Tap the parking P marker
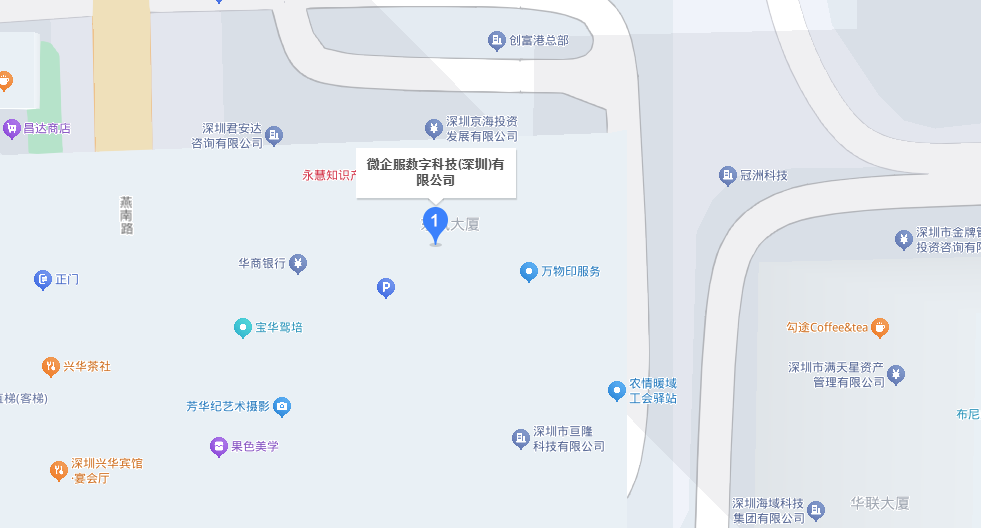Screen dimensions: 981x528 [x=385, y=289]
